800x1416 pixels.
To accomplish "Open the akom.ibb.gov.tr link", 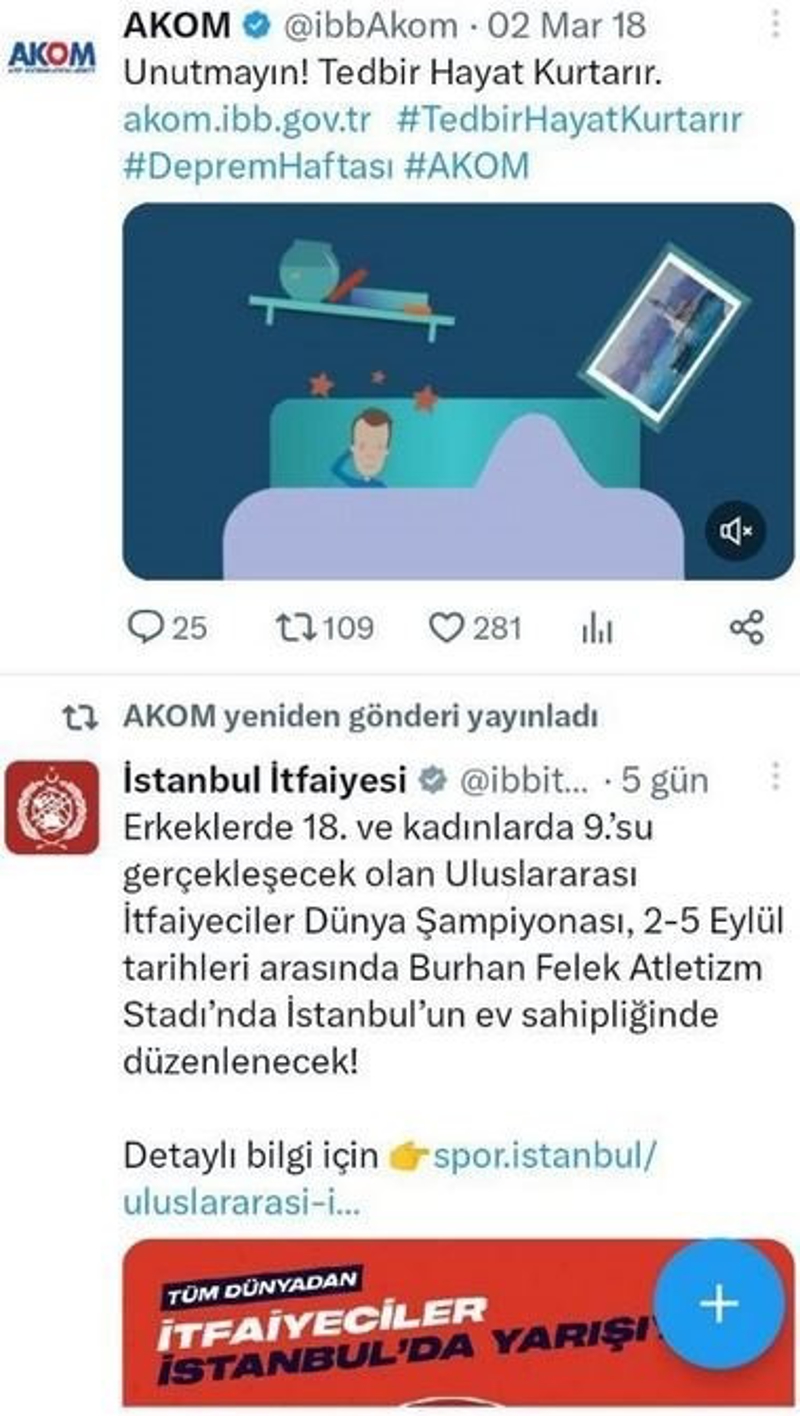I will click(247, 120).
